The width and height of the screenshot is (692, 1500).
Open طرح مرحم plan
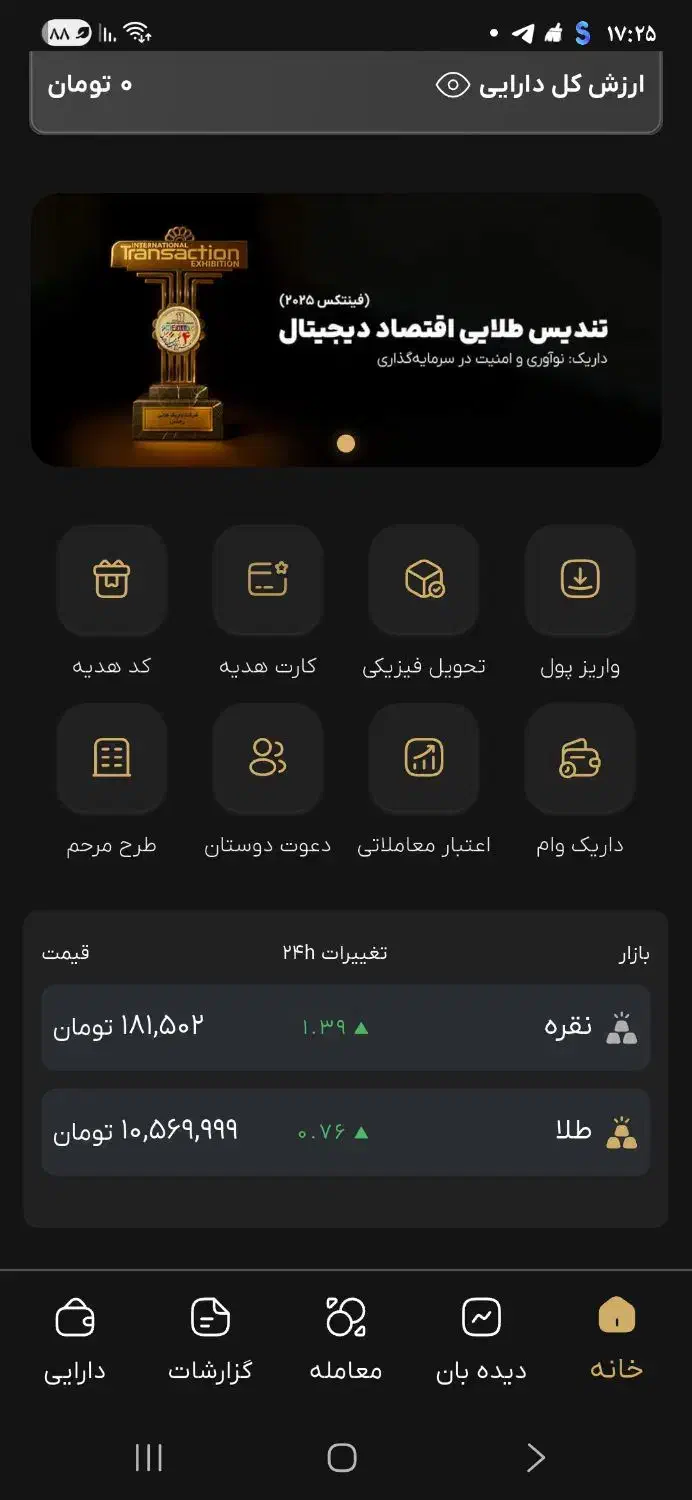[x=112, y=760]
